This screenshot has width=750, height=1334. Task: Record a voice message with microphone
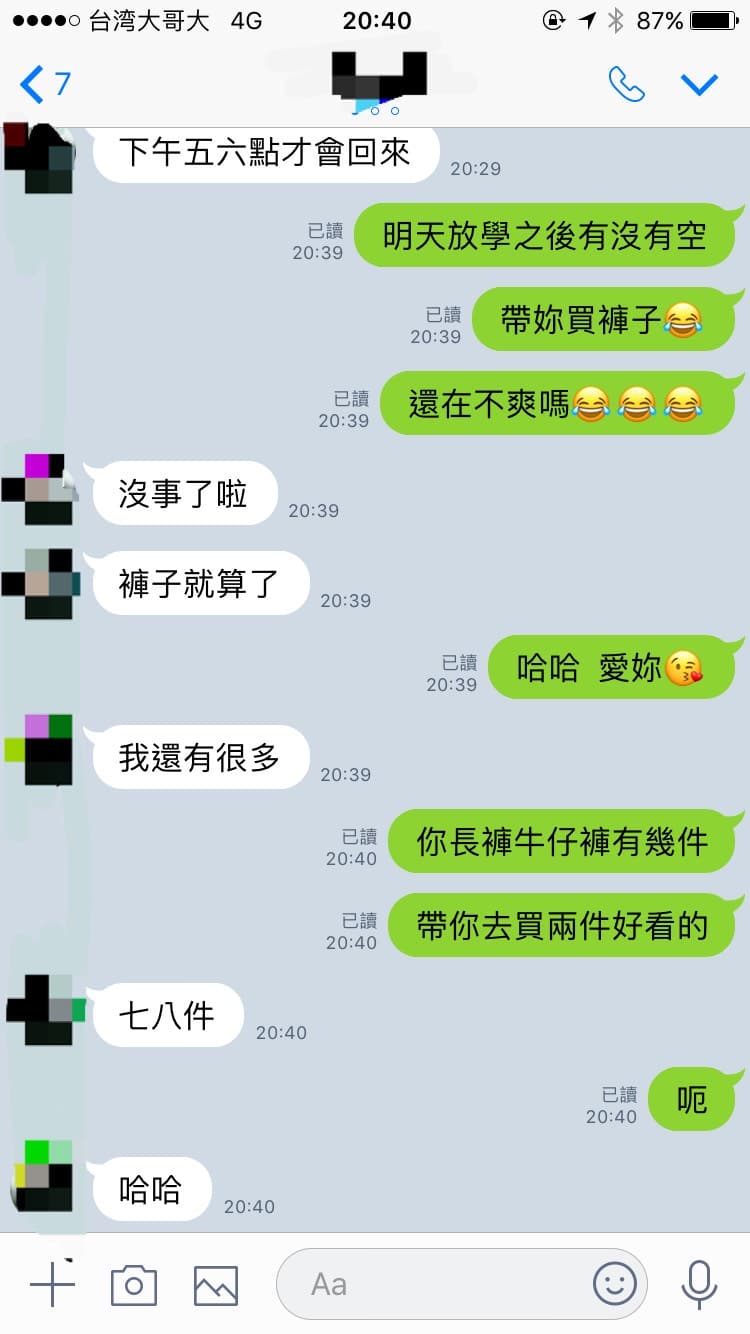point(698,1284)
